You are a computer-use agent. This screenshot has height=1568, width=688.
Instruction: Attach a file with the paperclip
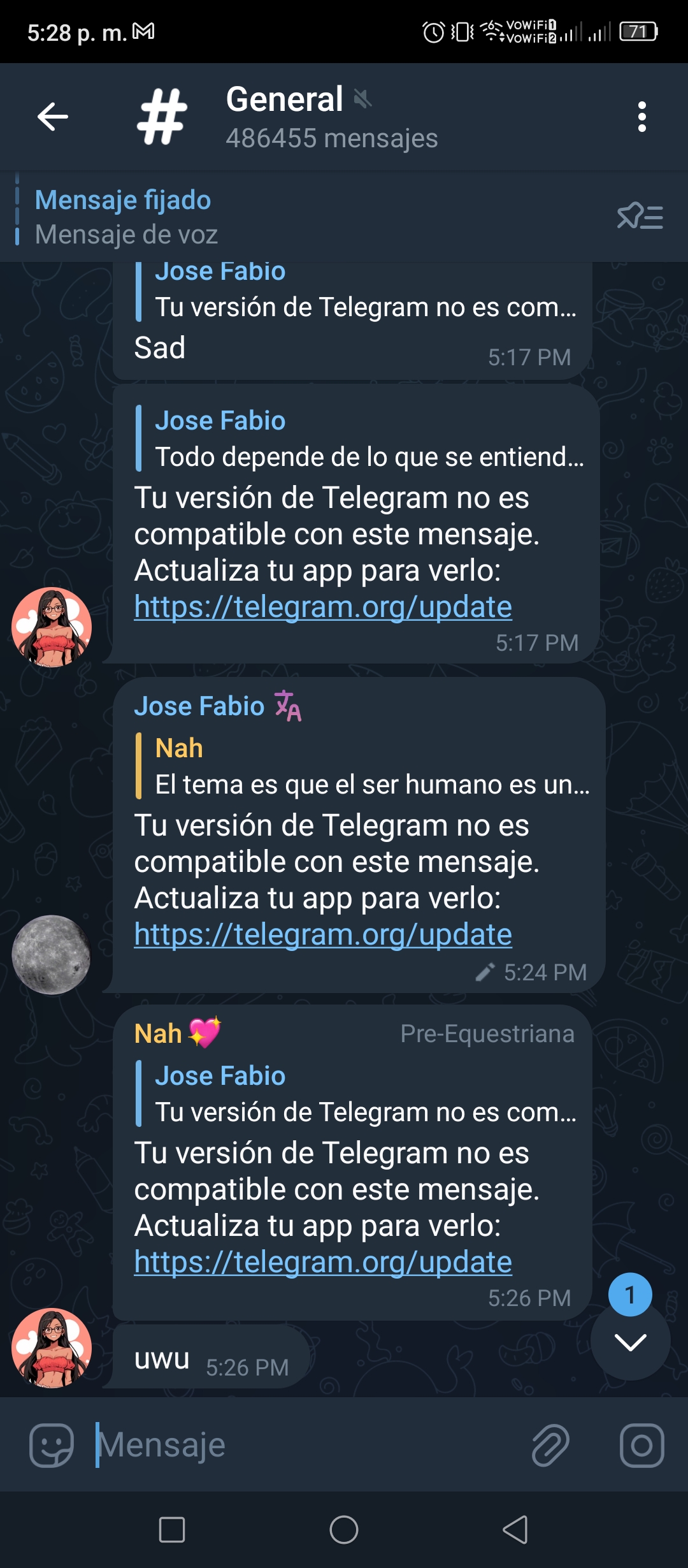coord(550,1445)
